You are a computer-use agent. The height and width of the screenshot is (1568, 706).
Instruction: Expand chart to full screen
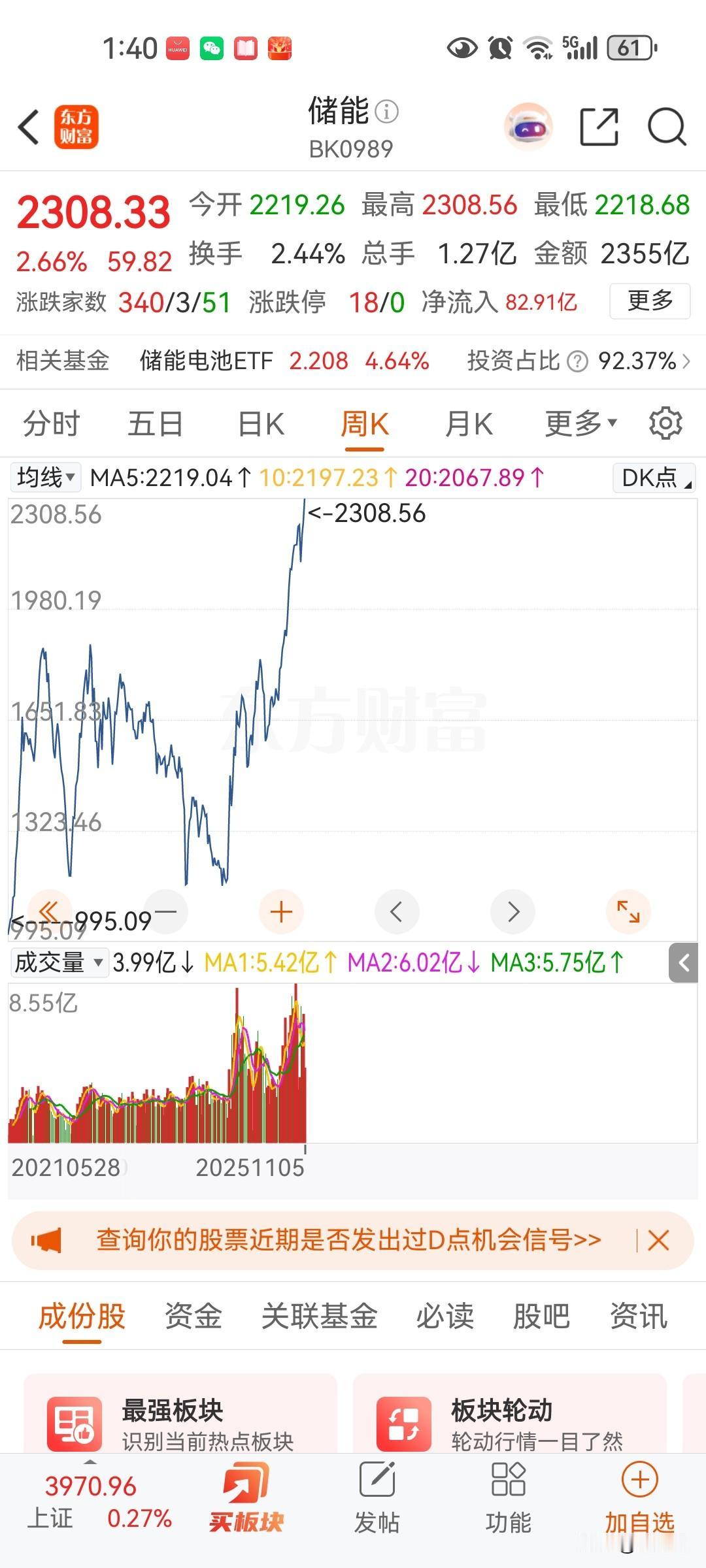628,911
